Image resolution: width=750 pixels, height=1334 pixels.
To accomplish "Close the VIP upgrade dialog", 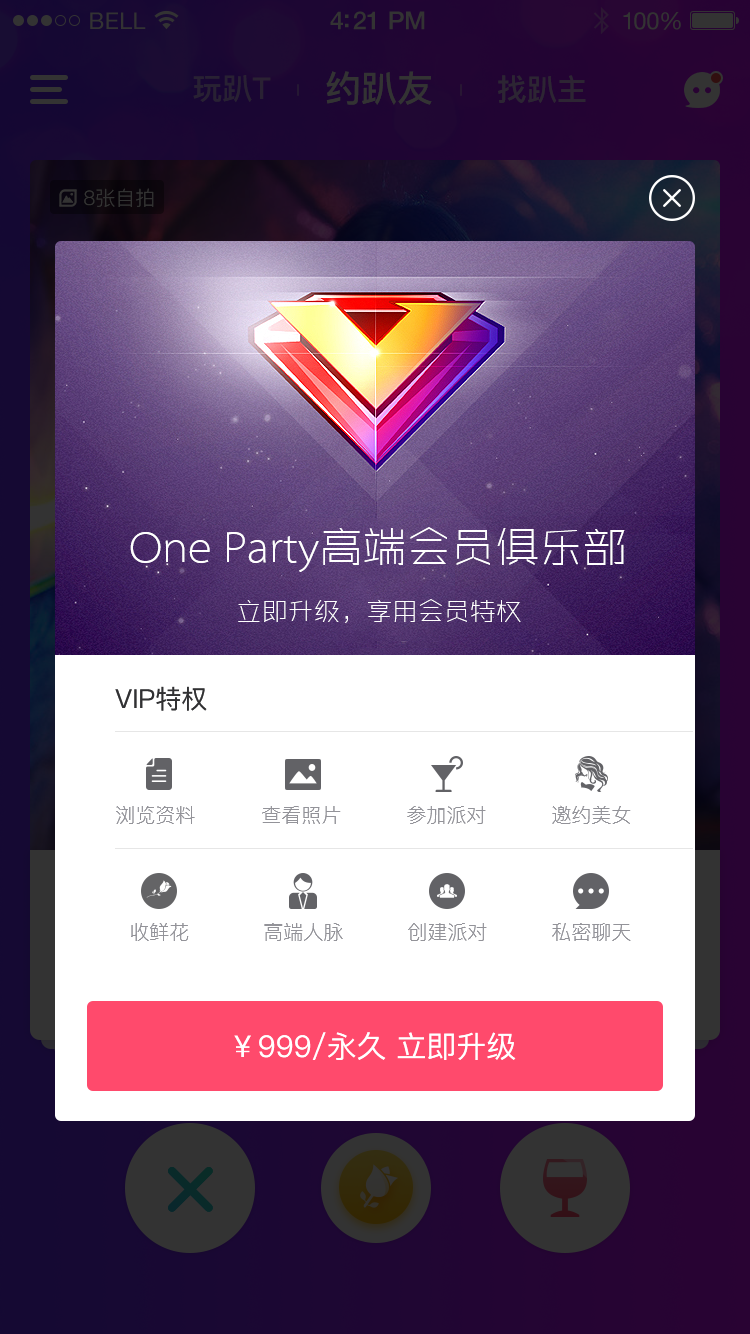I will coord(672,198).
